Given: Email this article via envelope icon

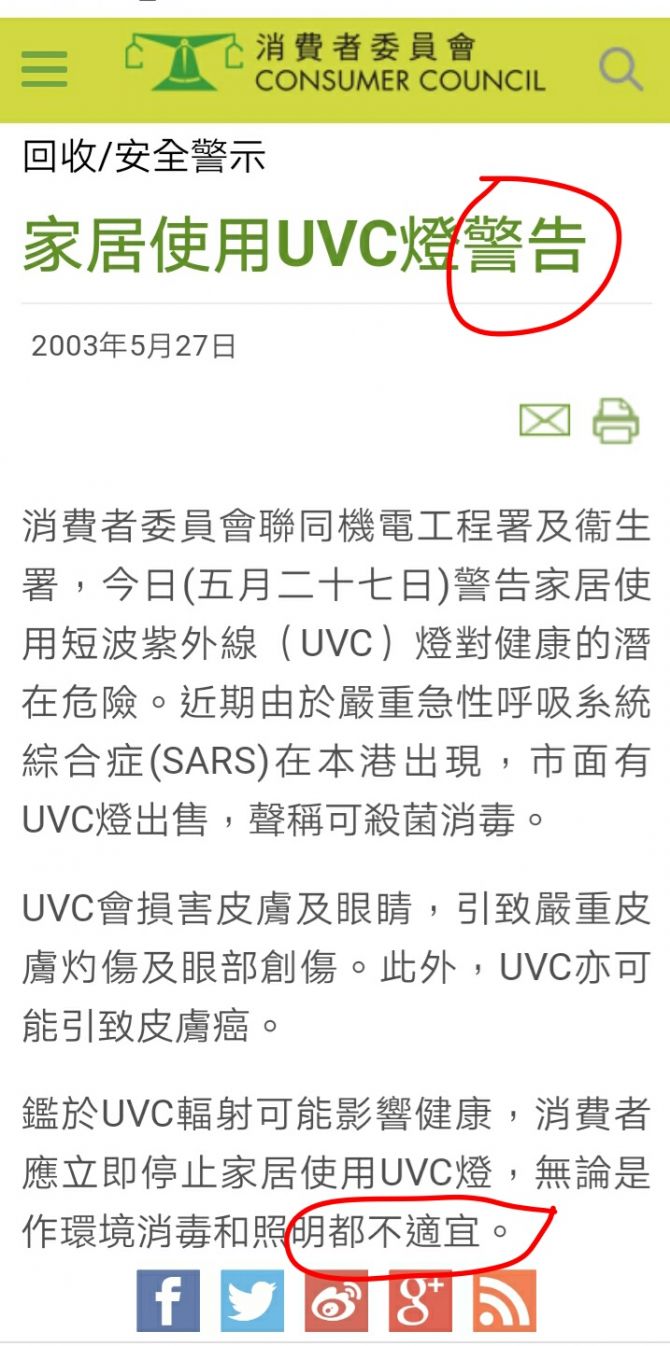Looking at the screenshot, I should pyautogui.click(x=545, y=421).
